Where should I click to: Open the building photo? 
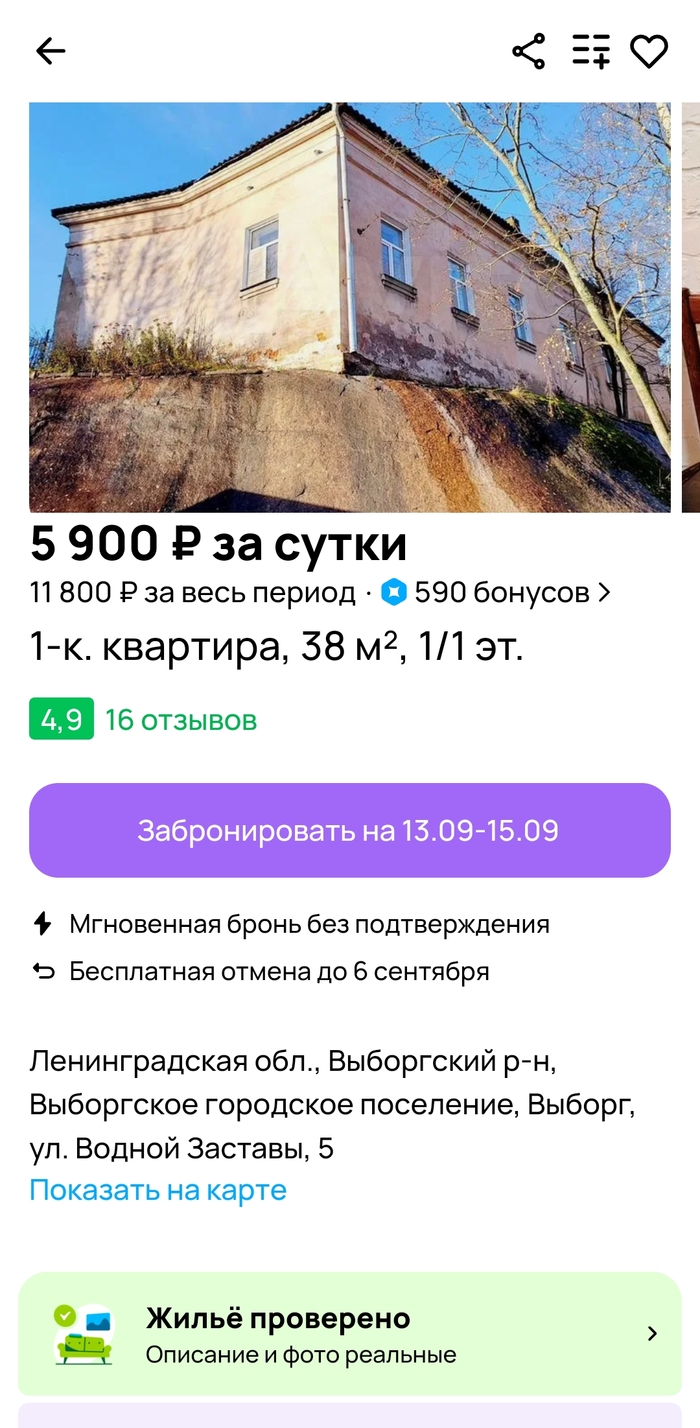(350, 307)
